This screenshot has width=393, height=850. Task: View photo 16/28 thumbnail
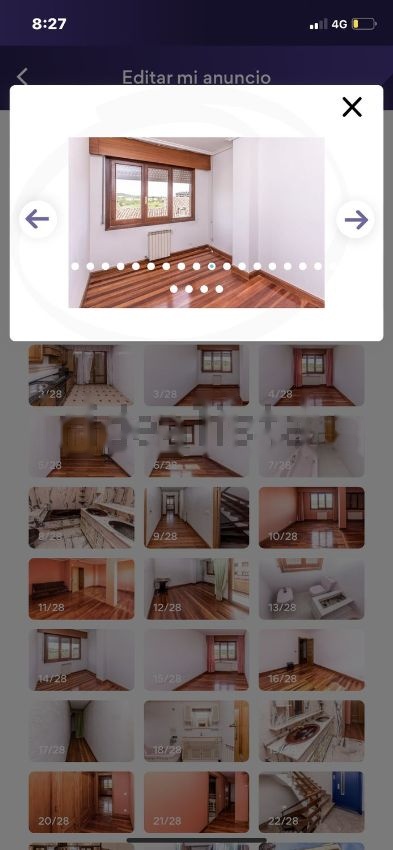pos(312,660)
